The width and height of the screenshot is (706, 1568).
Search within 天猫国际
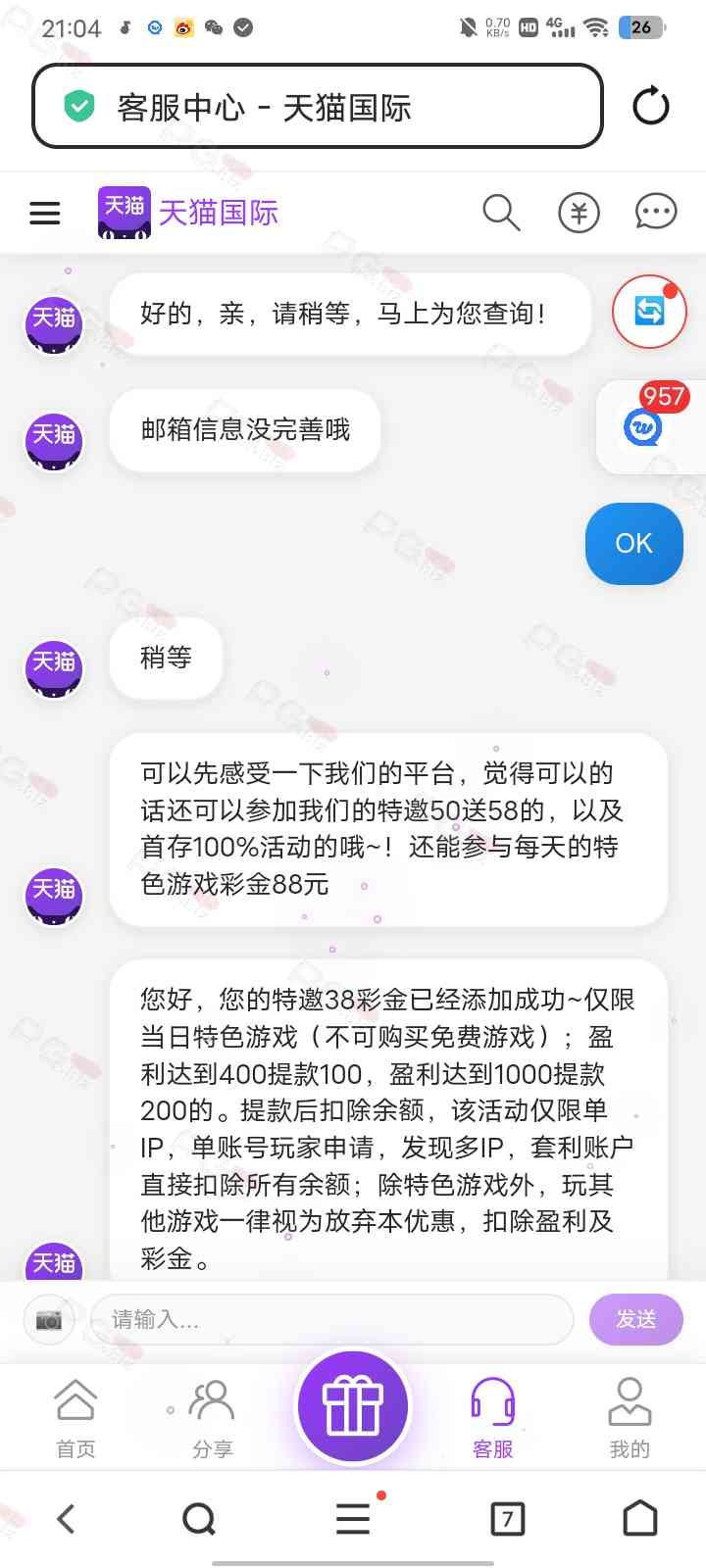coord(501,212)
